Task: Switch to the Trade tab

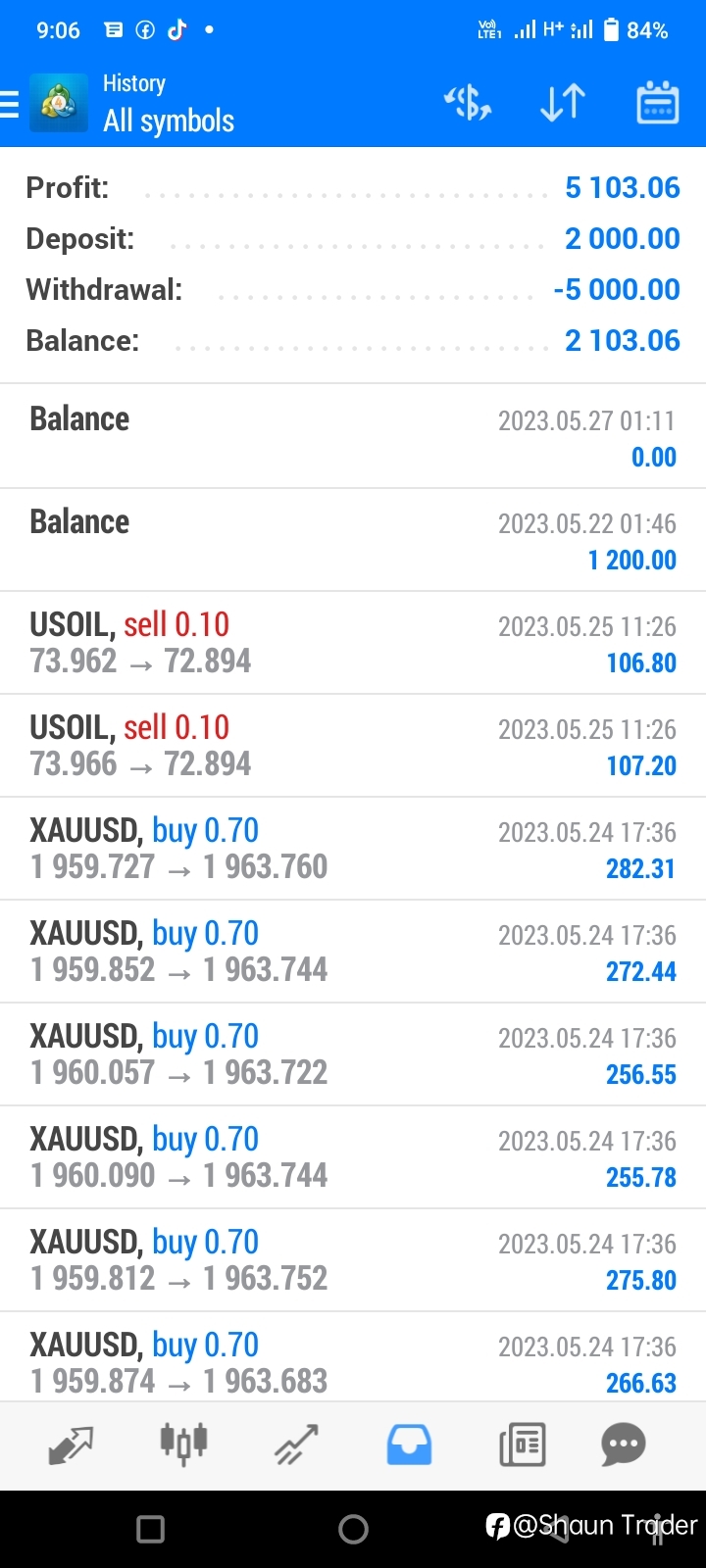Action: (x=296, y=1445)
